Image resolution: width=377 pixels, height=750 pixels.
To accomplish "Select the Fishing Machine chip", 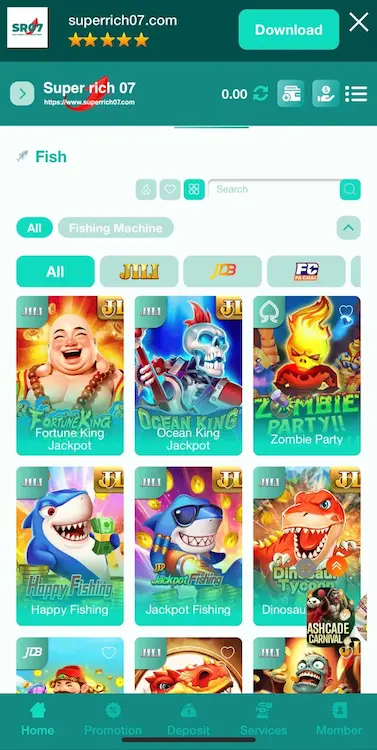I will point(115,228).
